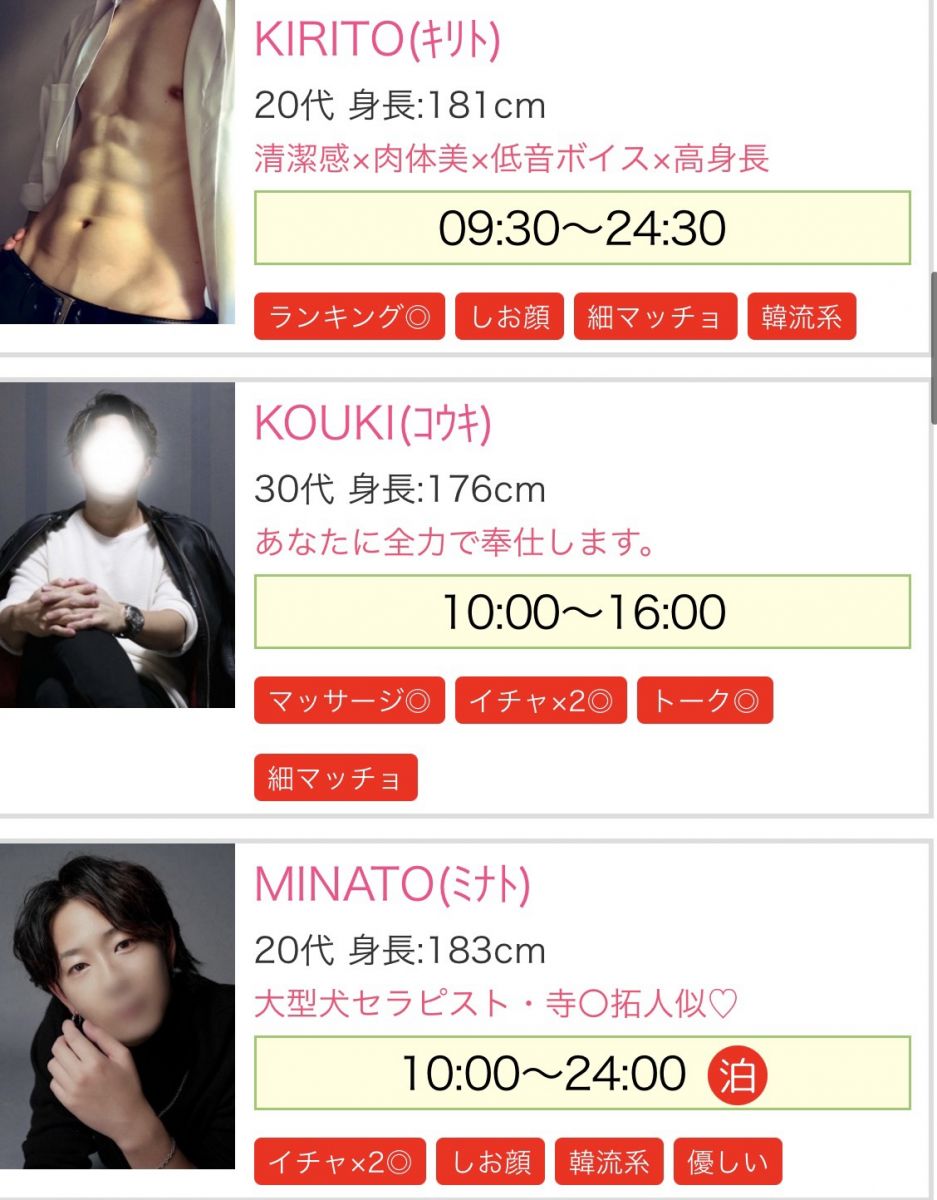Open MINATO's profile photo
Screen dimensions: 937x1200
tap(117, 1005)
